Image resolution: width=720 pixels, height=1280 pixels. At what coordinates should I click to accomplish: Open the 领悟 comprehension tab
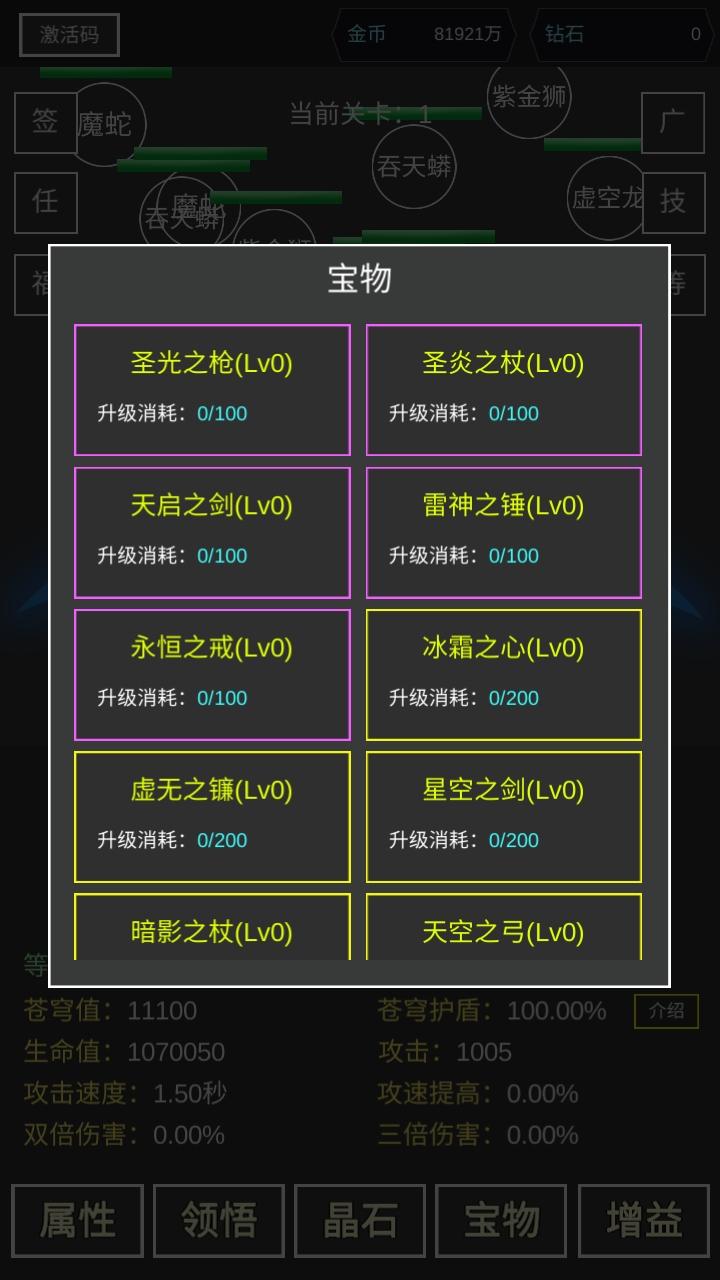[x=218, y=1220]
